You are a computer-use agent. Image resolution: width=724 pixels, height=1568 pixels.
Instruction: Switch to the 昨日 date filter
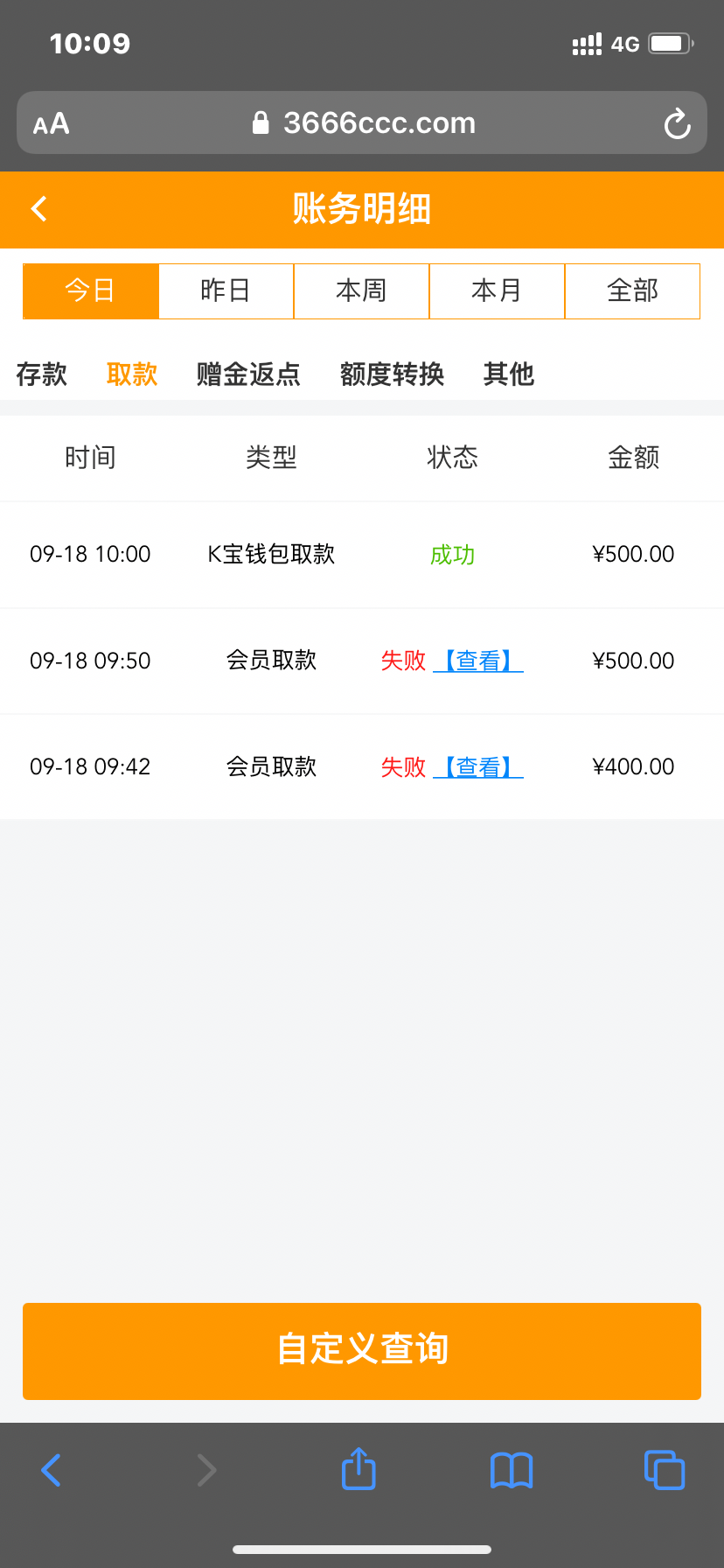coord(226,290)
